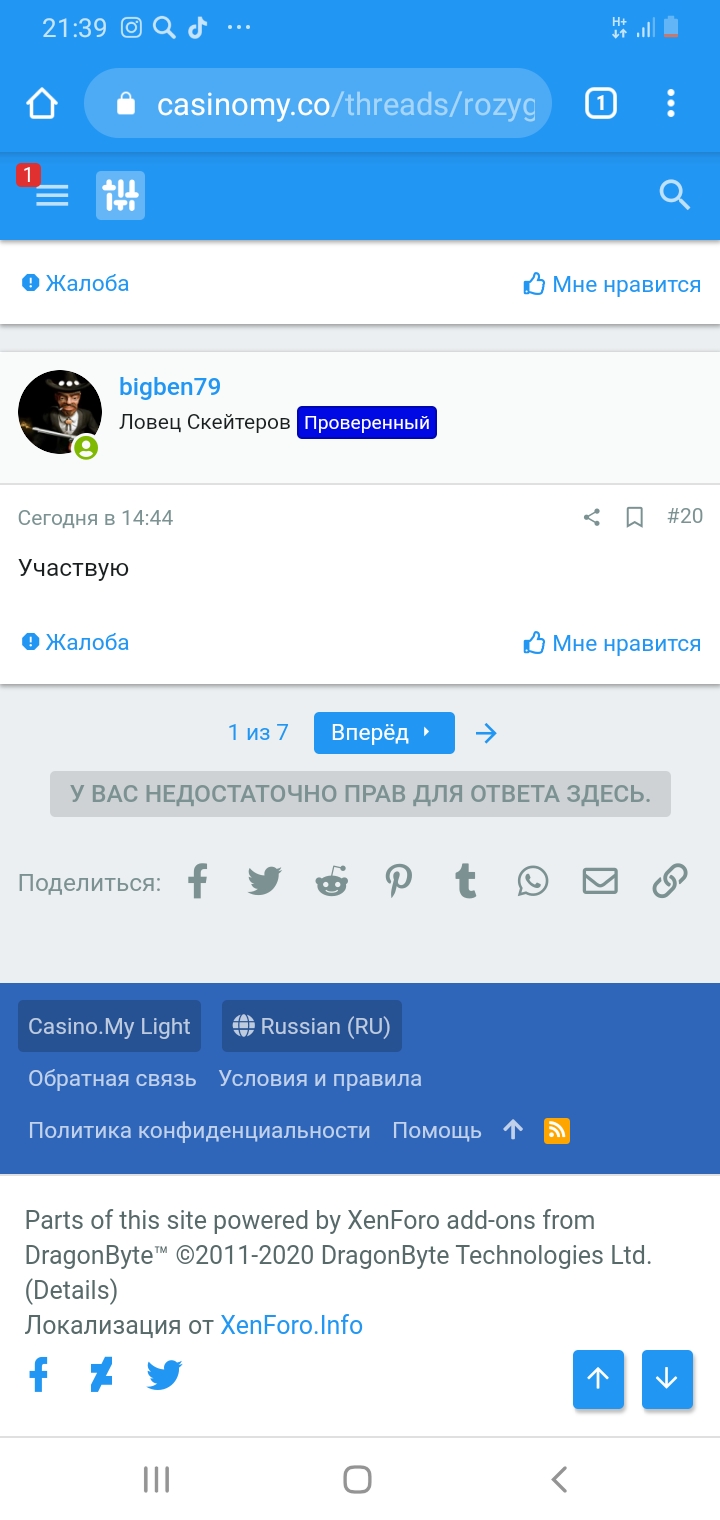Open the browser overflow menu
The image size is (720, 1520).
(671, 103)
